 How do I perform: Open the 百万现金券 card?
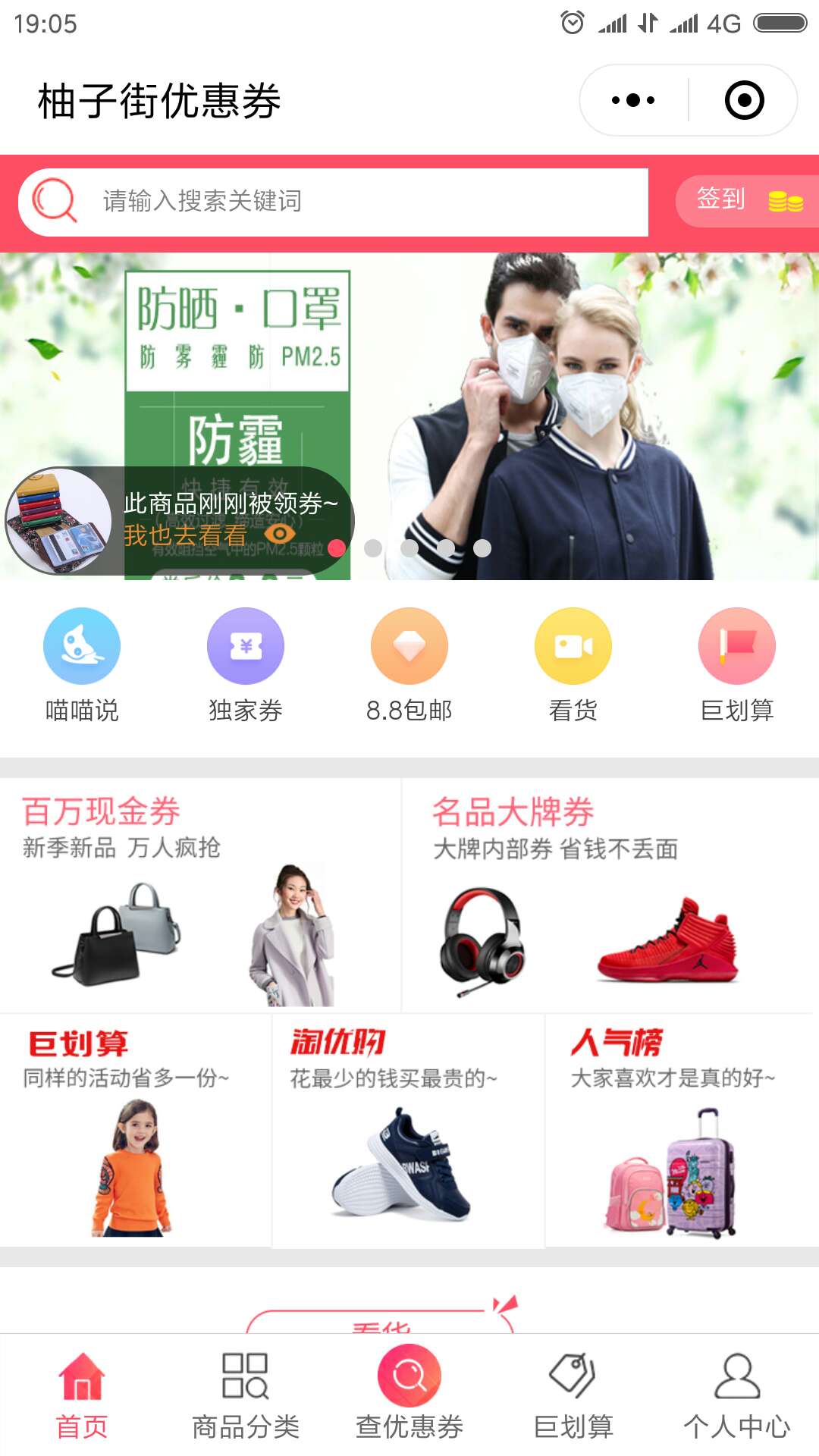coord(200,895)
